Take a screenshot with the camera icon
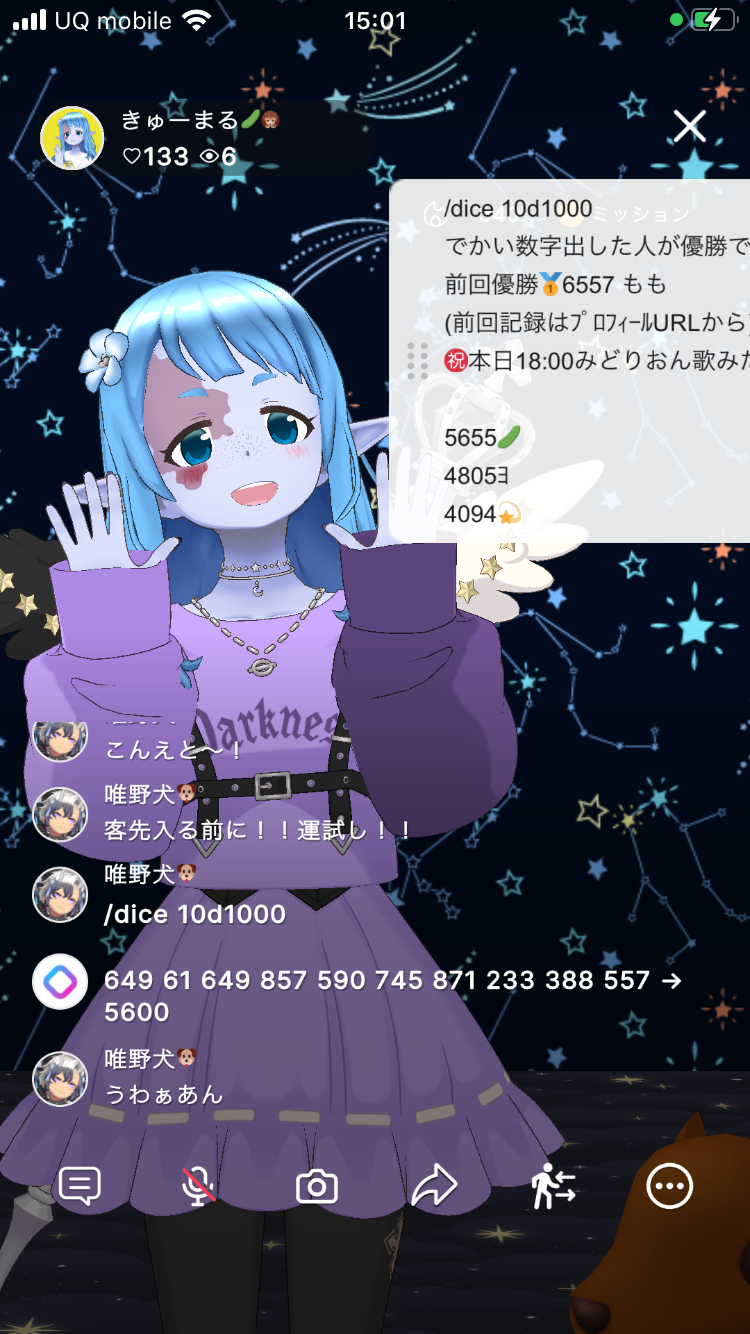 316,1186
